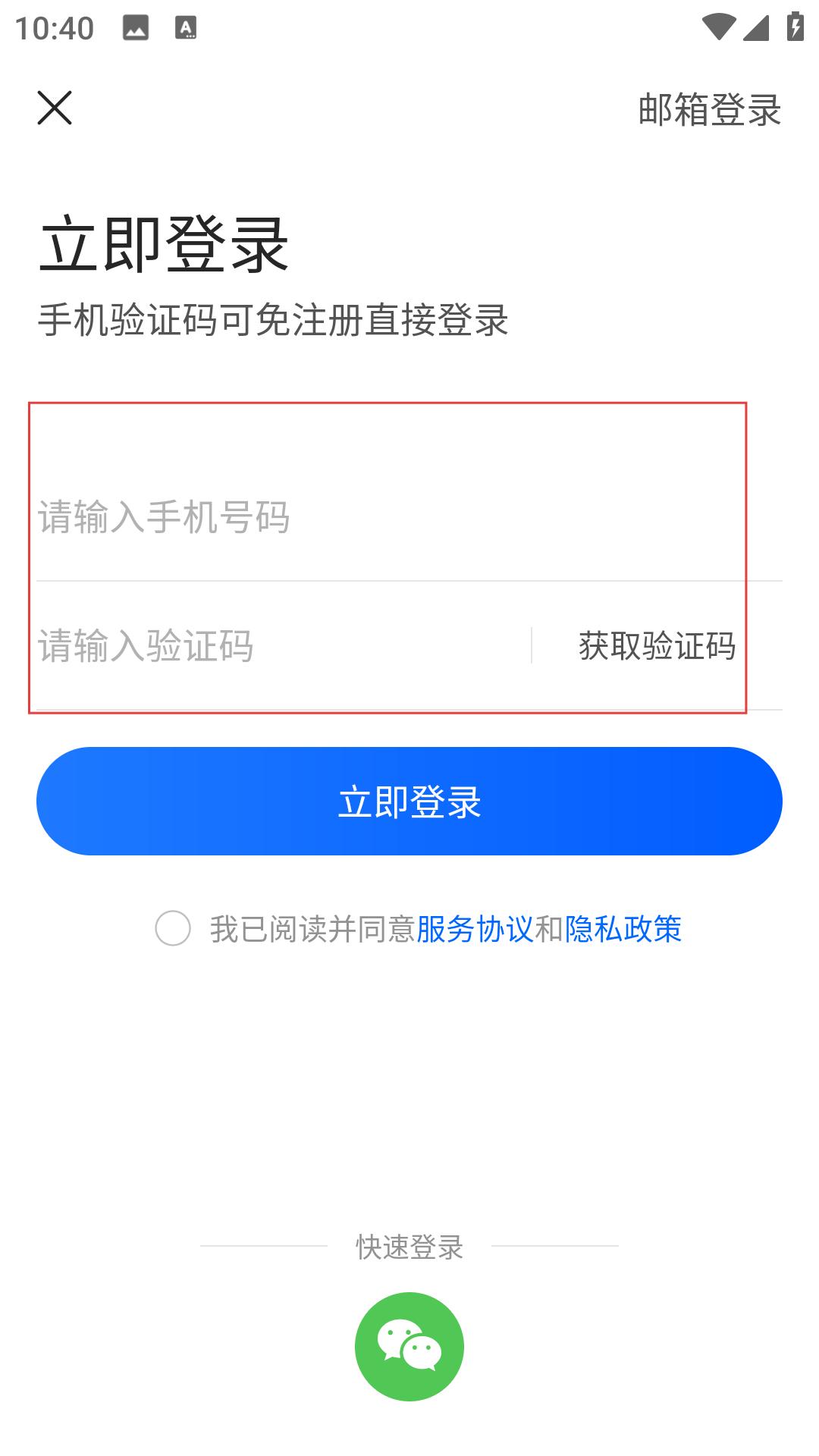Screen dimensions: 819x1456
Task: Tap the 请输入手机号码 phone number field
Action: point(409,517)
